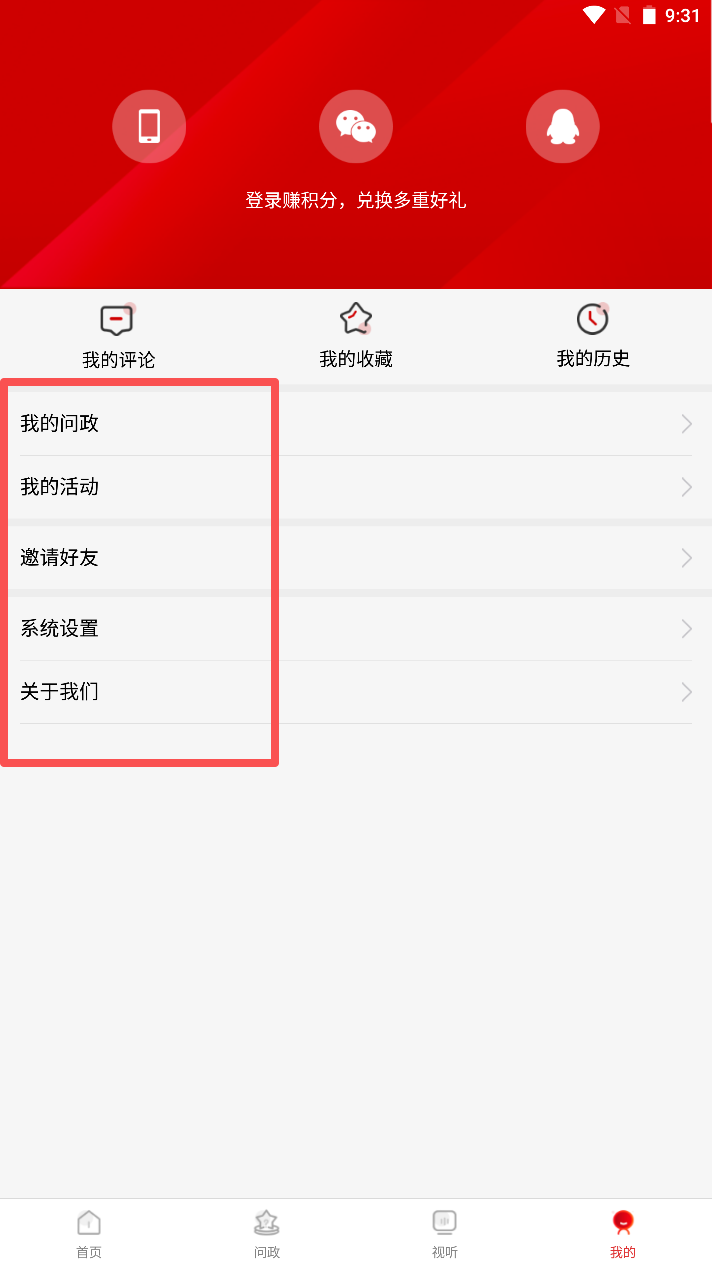Log in with the QQ penguin icon
This screenshot has height=1264, width=712.
pos(562,126)
